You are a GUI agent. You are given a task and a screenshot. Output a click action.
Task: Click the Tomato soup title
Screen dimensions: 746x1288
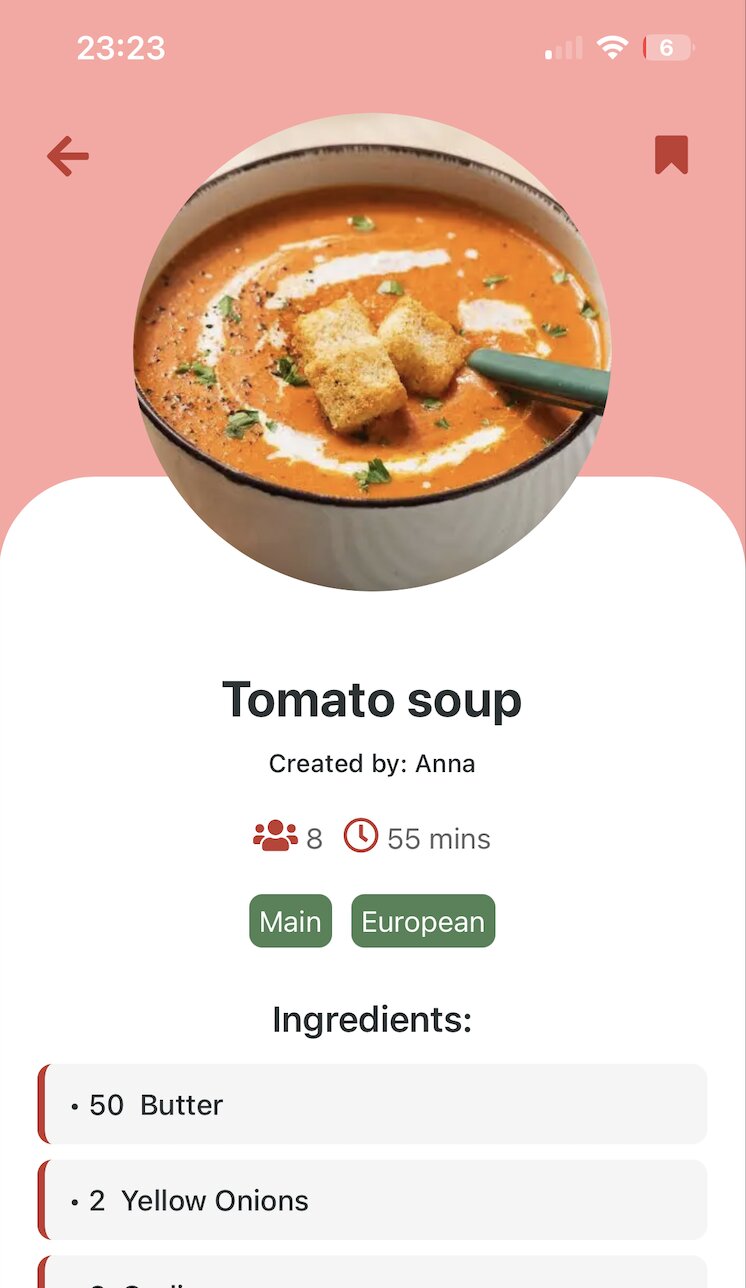(372, 700)
